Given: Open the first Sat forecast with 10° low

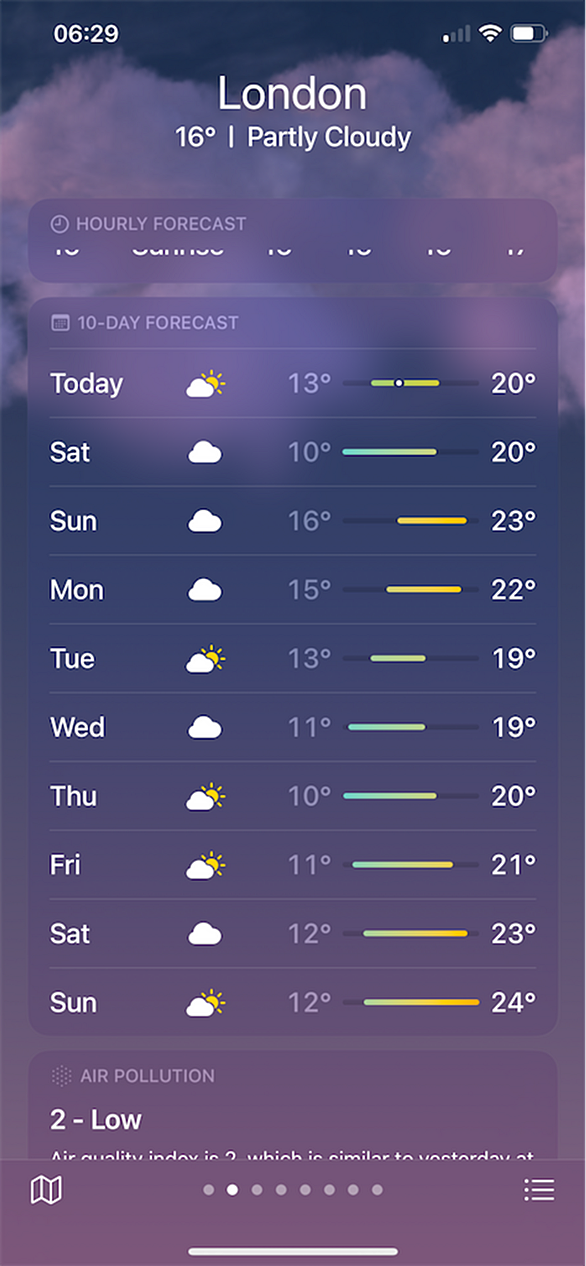Looking at the screenshot, I should coord(293,452).
